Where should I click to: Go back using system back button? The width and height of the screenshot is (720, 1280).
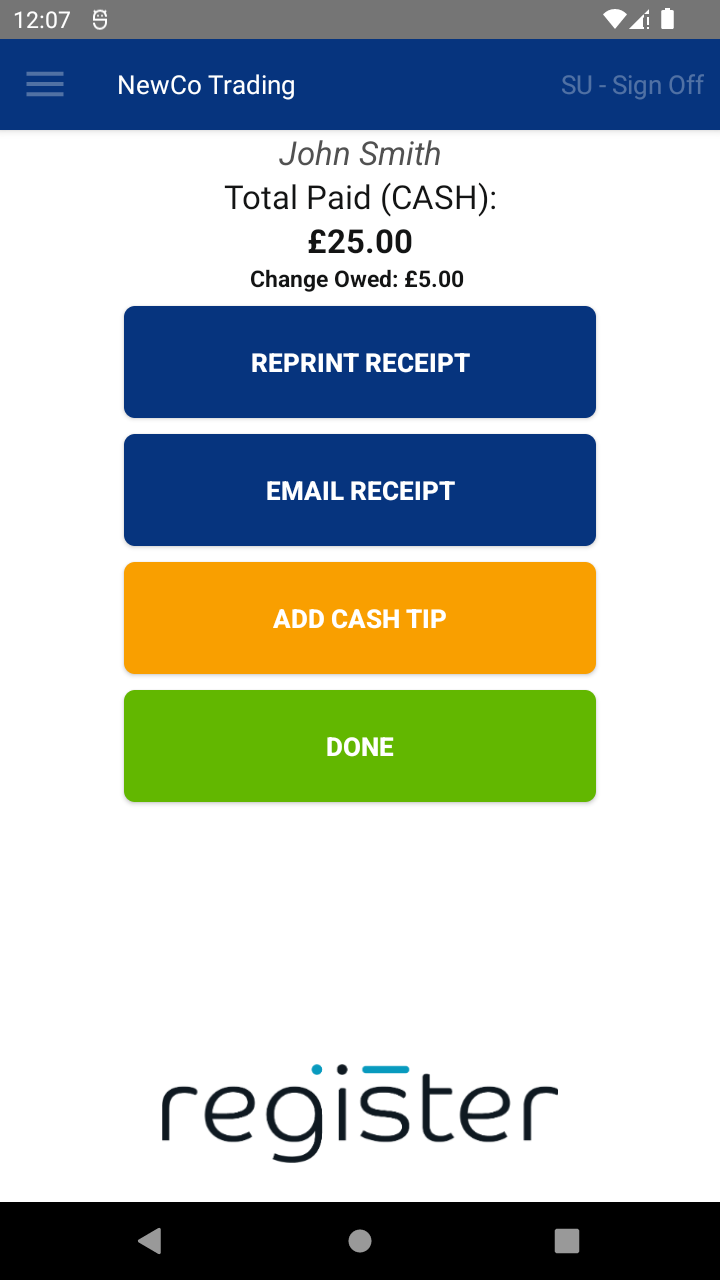(x=150, y=1241)
